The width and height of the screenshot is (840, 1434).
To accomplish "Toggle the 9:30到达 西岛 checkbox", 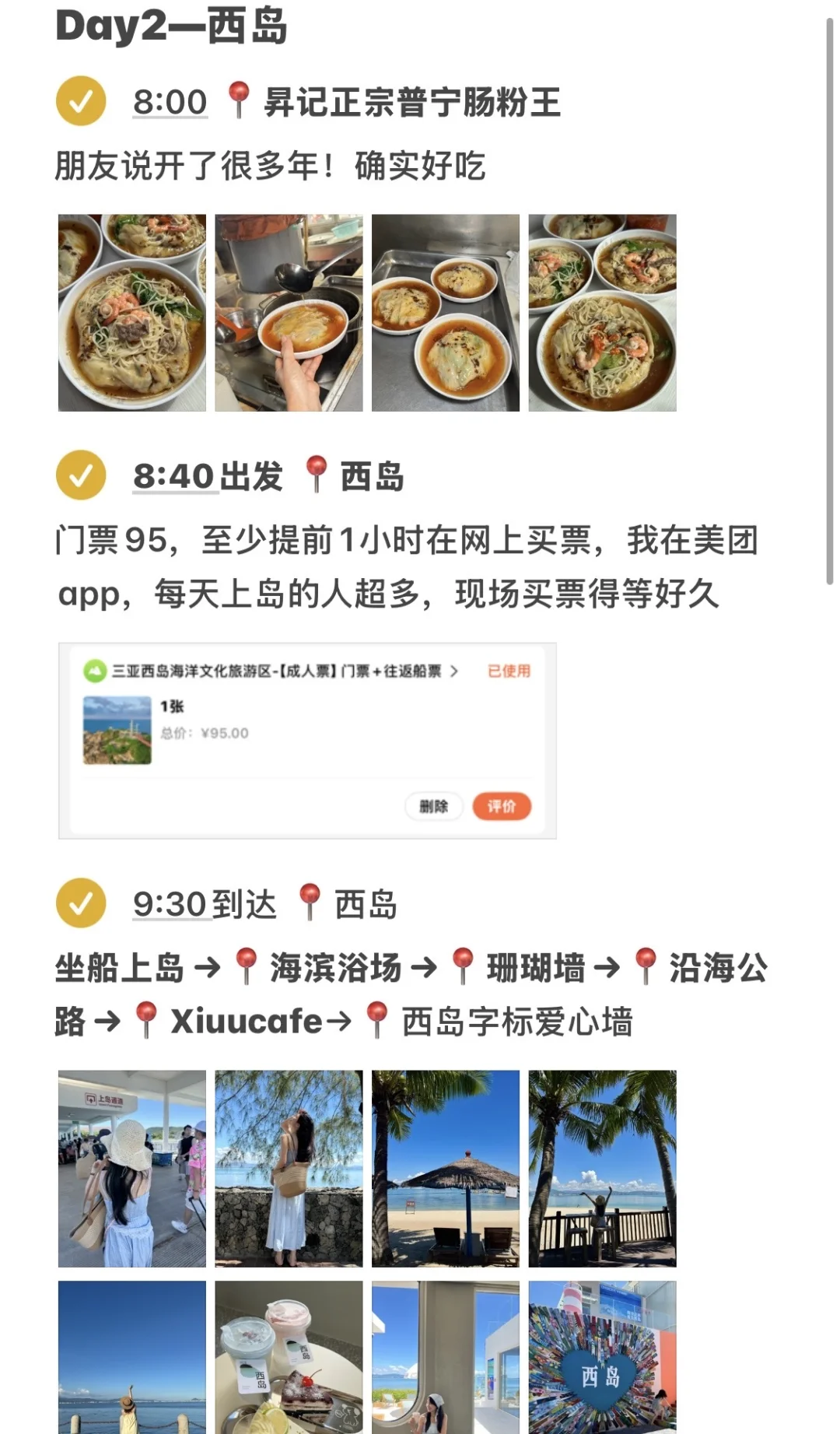I will tap(81, 903).
